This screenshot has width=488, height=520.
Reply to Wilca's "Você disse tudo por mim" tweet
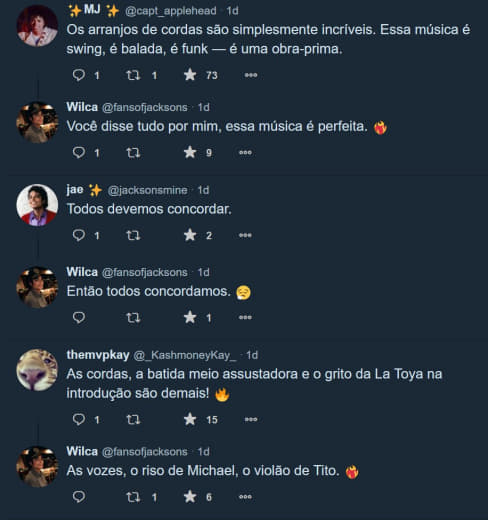coord(79,153)
